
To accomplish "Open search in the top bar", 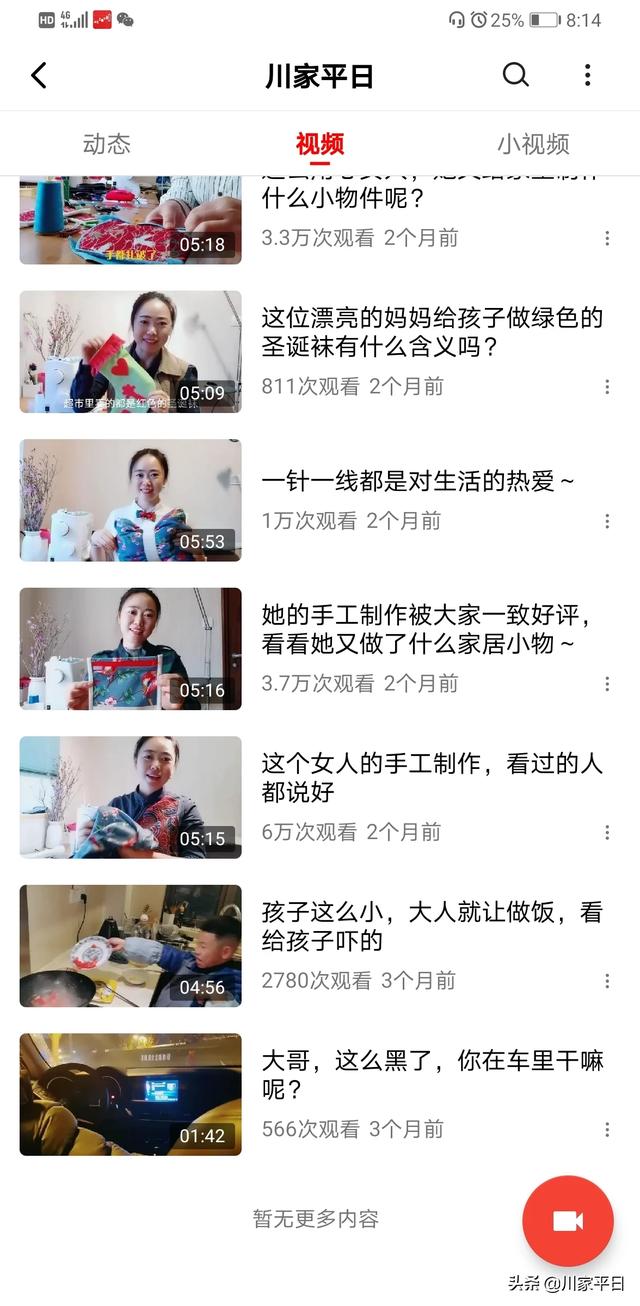I will coord(515,75).
